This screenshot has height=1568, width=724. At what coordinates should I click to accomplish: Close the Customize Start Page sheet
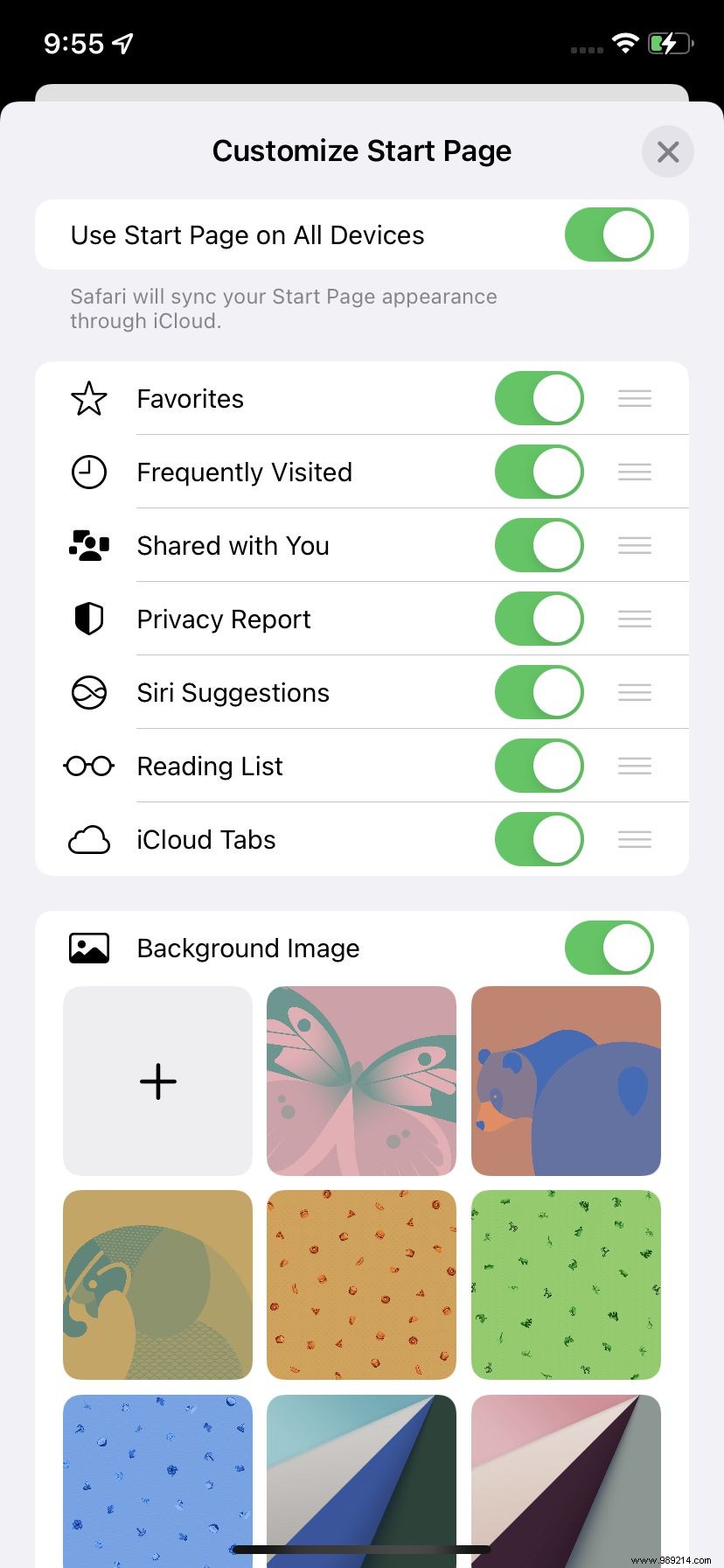point(667,151)
